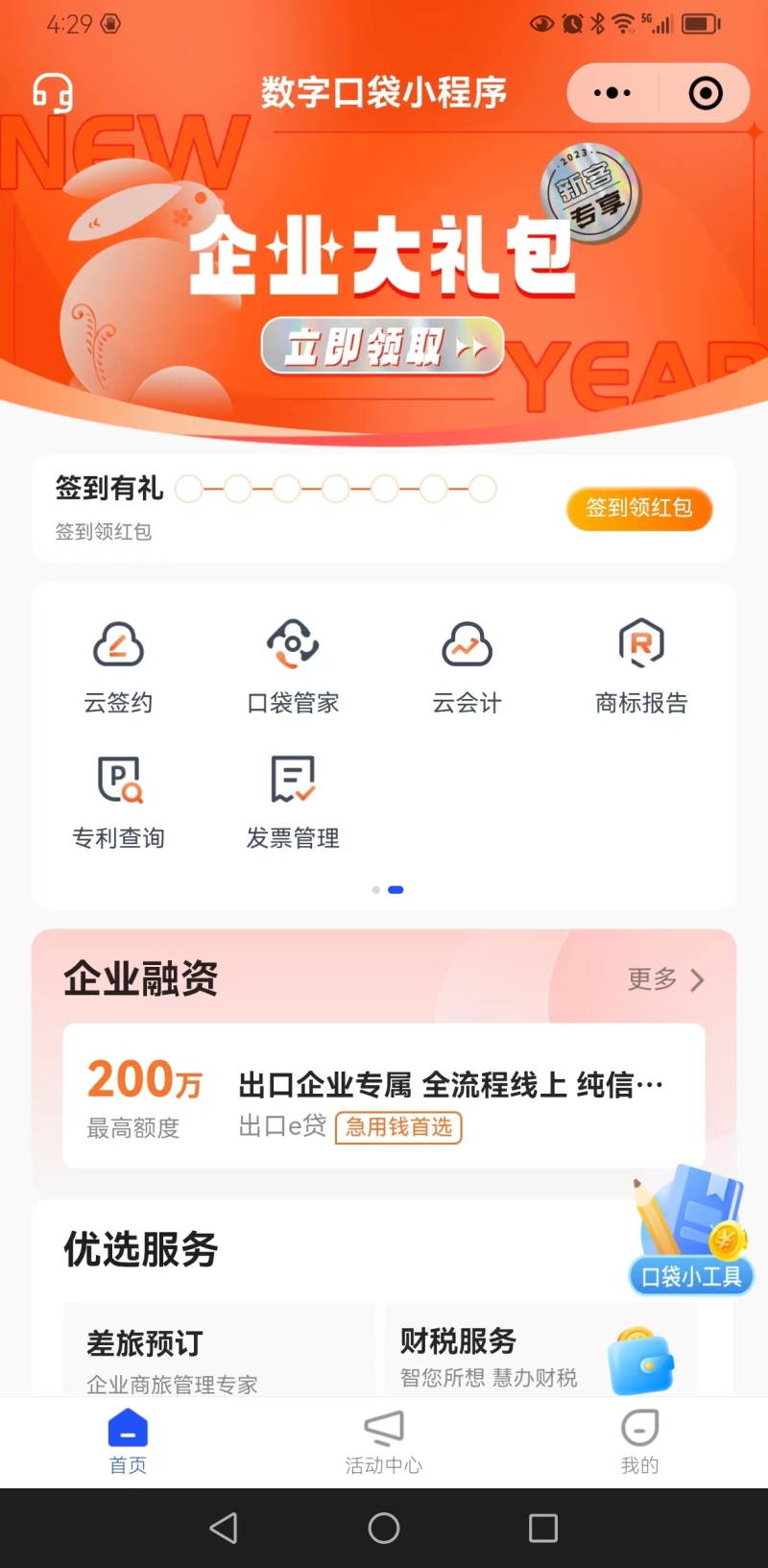Switch to the 我的 tab
Screen dimensions: 768x1568
[639, 1442]
